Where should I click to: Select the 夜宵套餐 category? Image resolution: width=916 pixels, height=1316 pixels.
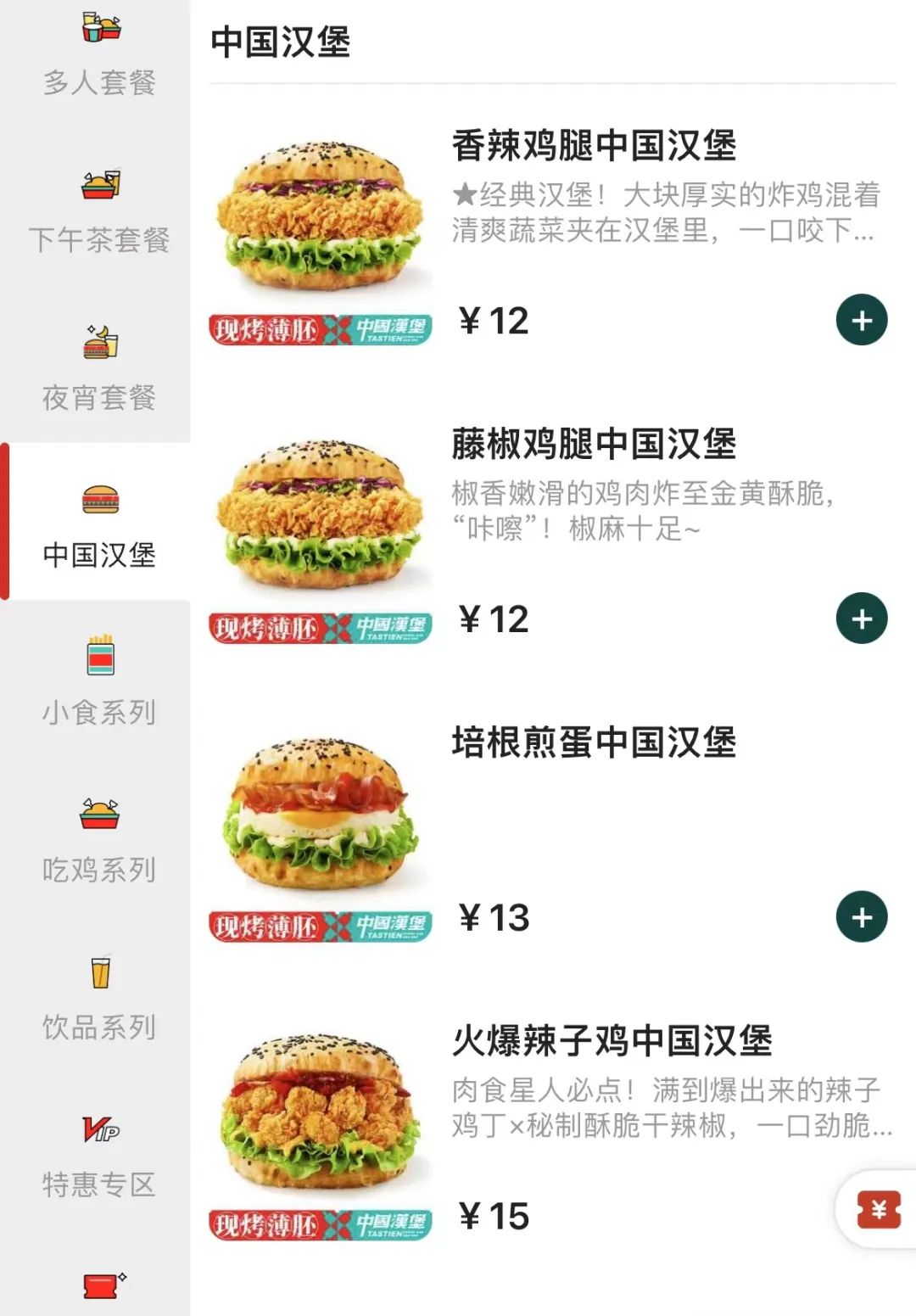[99, 369]
